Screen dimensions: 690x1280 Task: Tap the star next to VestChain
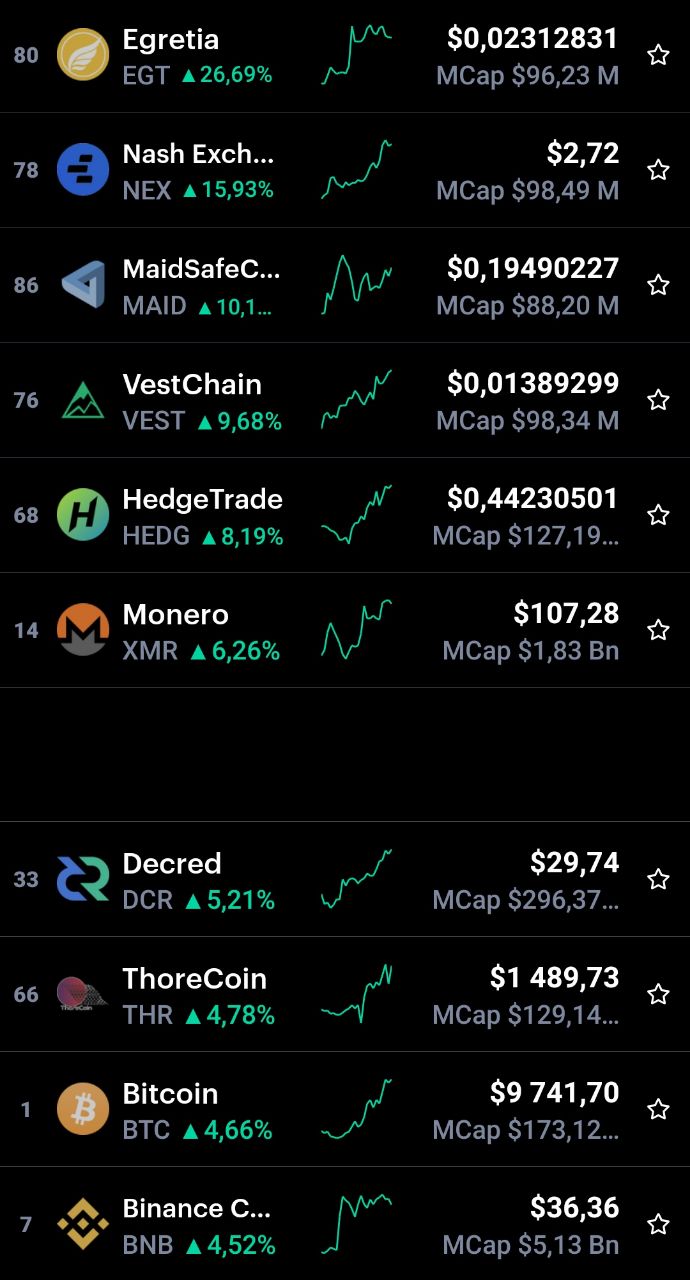click(x=658, y=400)
